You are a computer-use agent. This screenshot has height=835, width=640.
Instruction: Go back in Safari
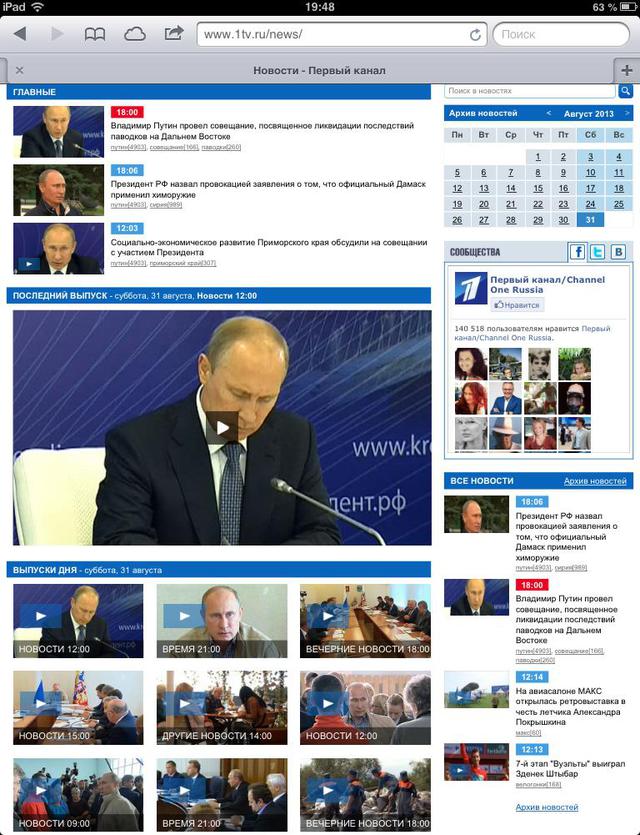(19, 34)
